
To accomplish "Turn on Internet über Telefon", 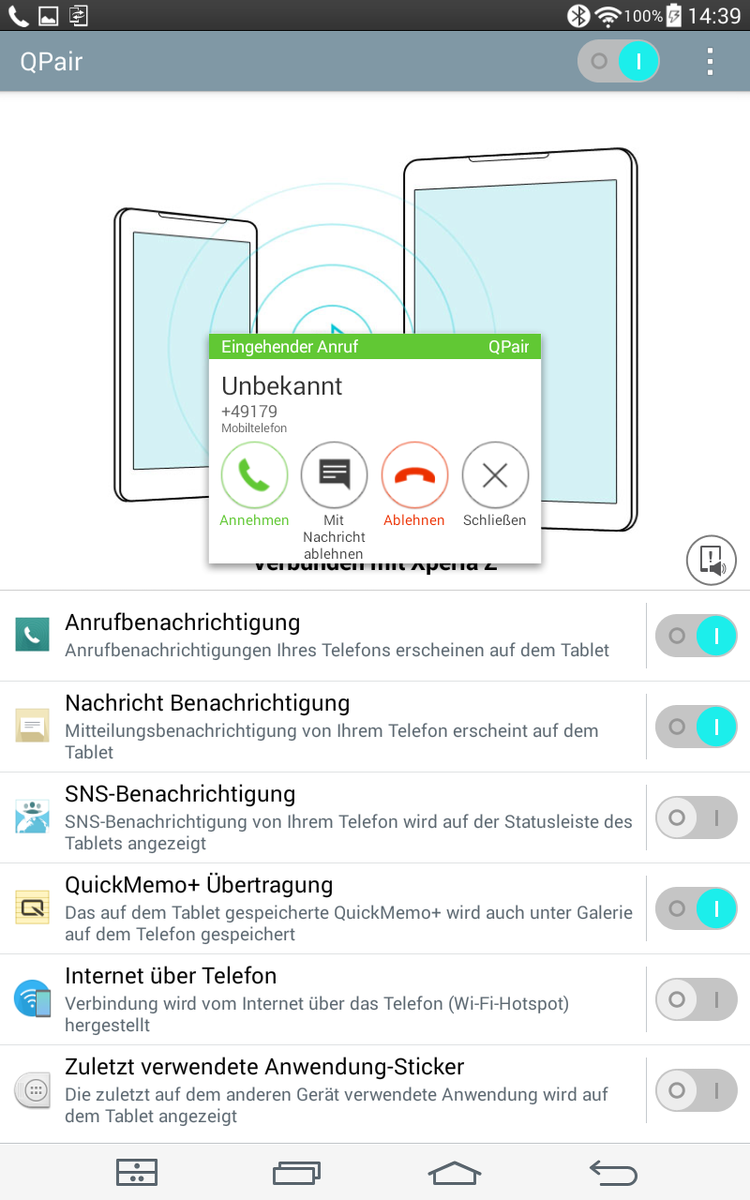I will click(696, 1000).
